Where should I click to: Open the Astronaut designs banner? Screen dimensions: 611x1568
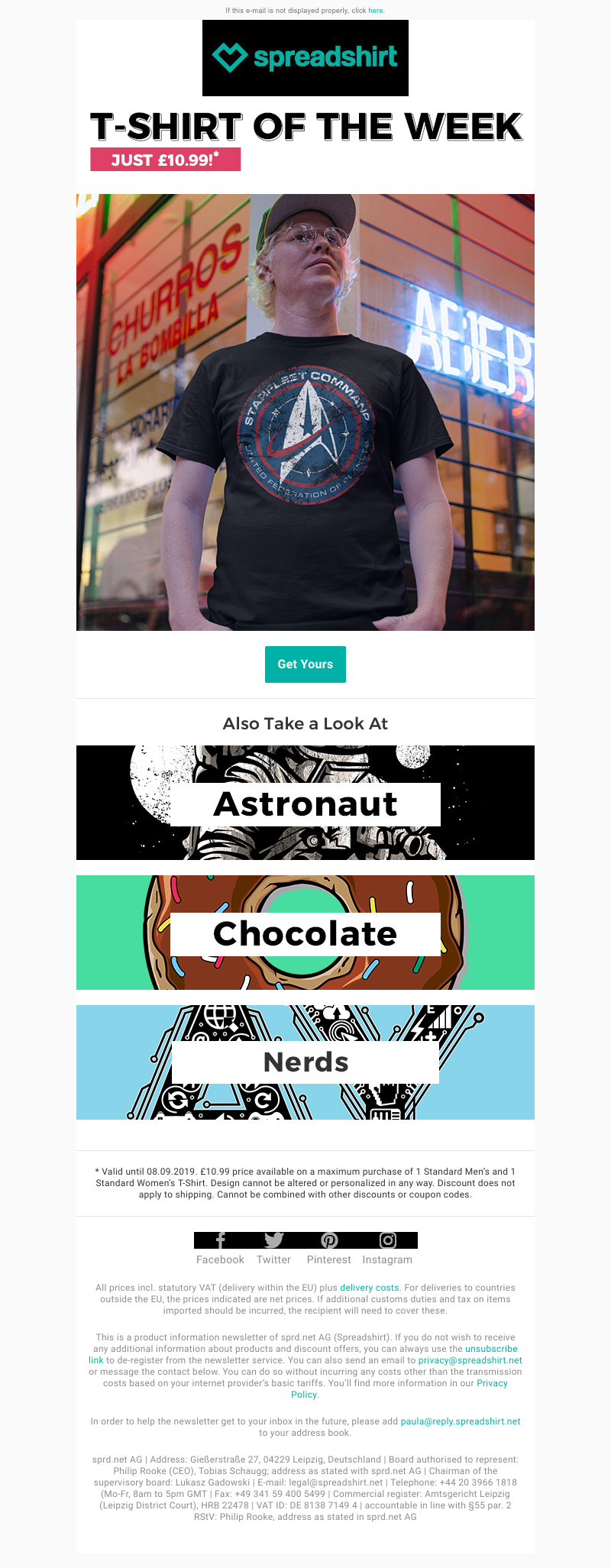coord(305,803)
